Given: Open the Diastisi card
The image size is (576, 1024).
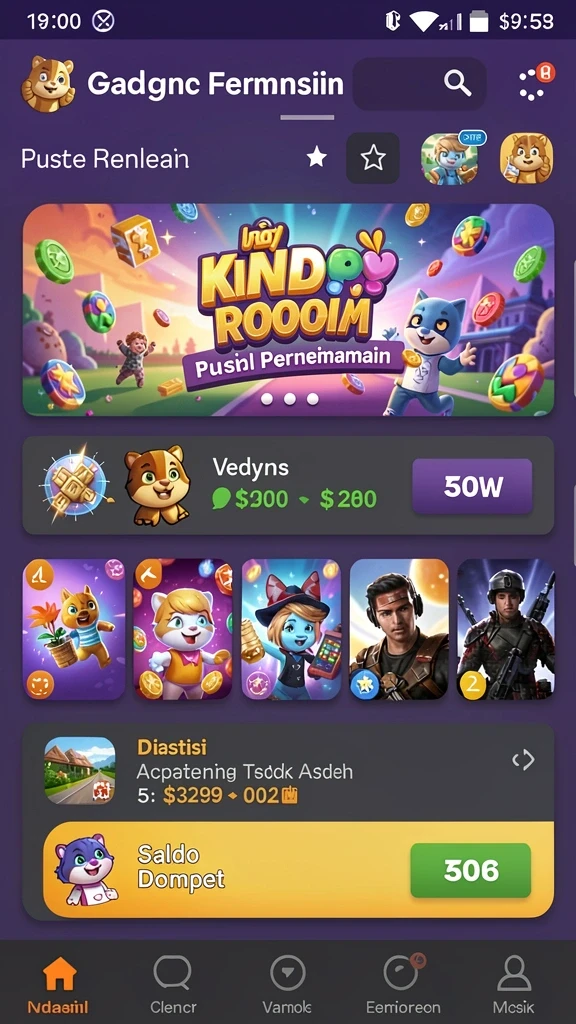Looking at the screenshot, I should (288, 771).
